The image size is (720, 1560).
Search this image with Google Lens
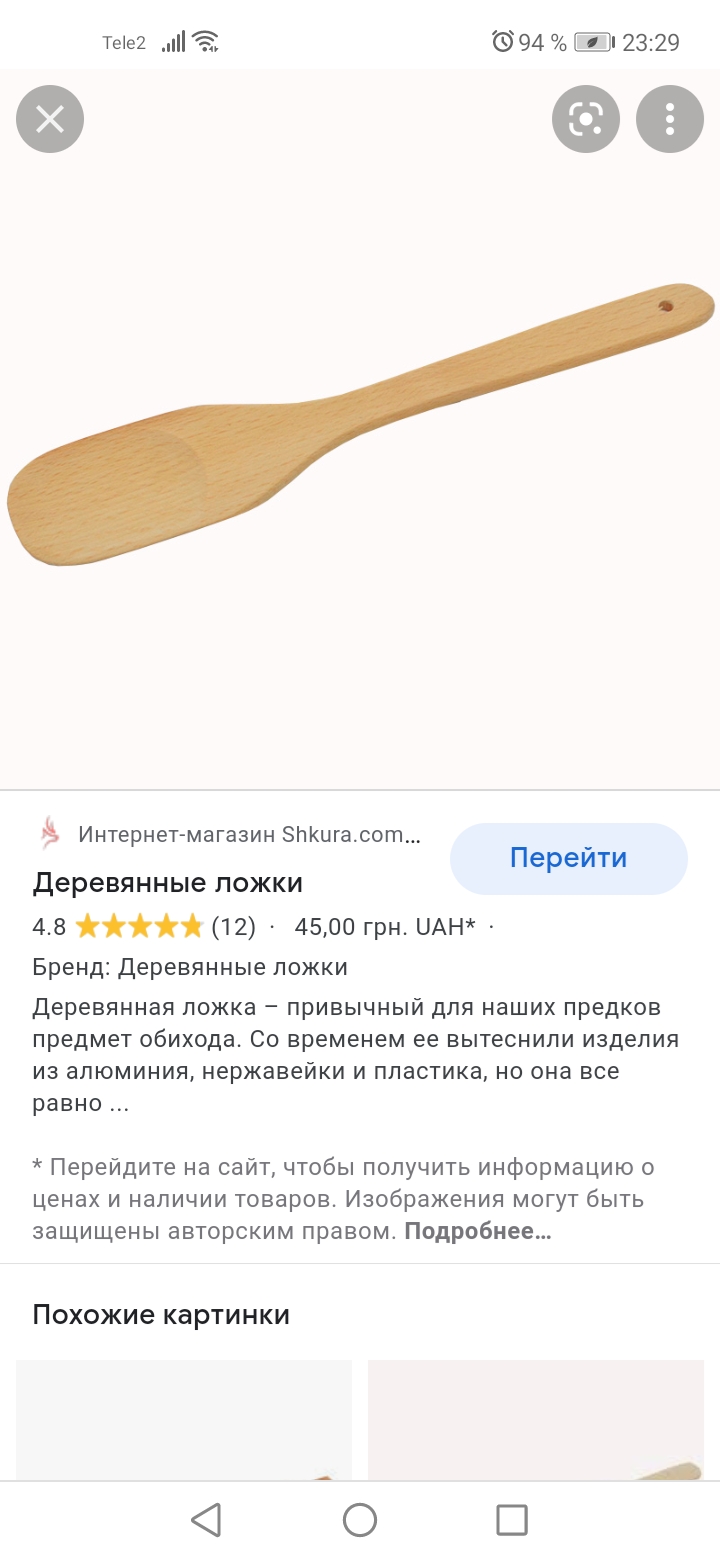(586, 119)
